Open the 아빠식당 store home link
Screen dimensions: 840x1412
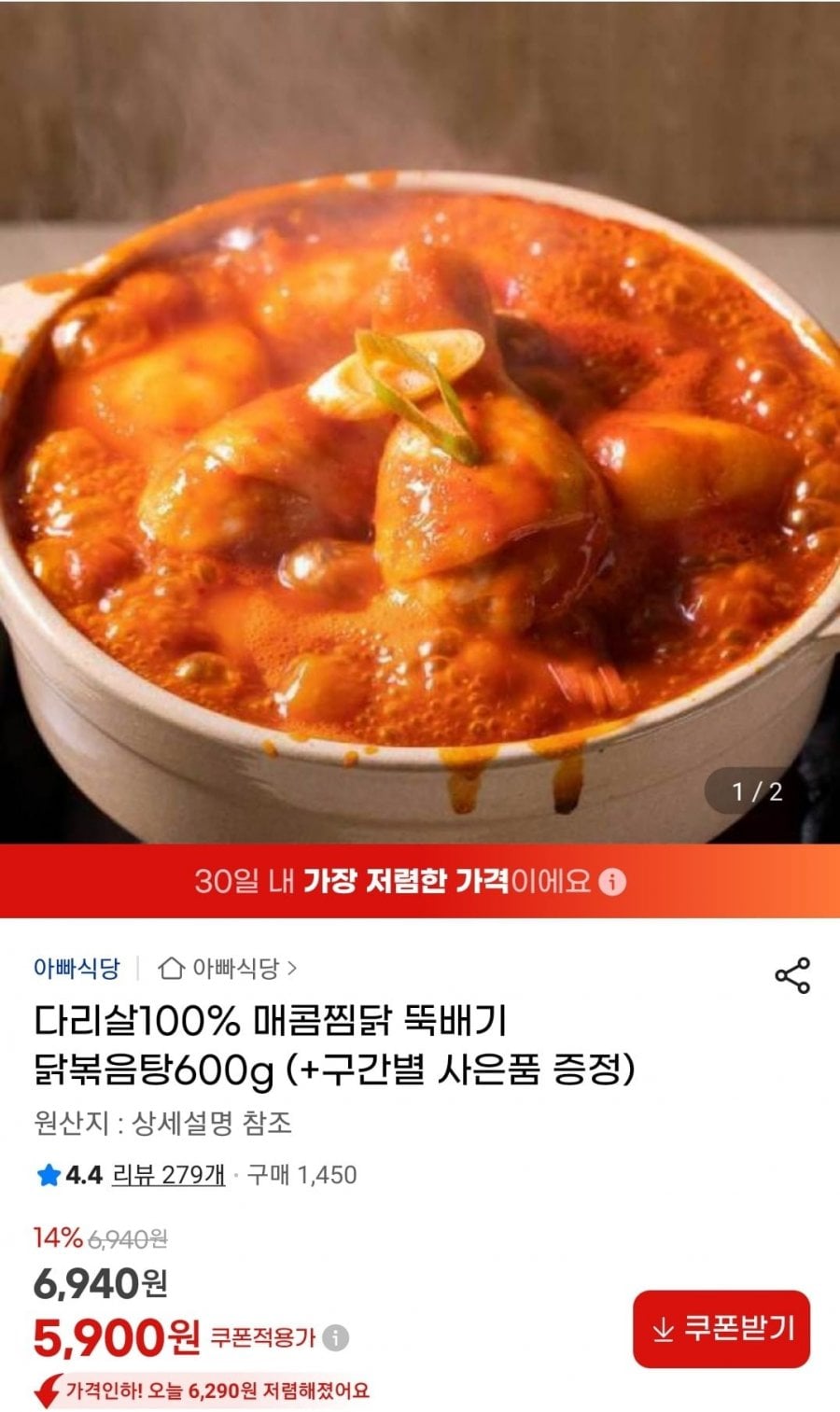tap(229, 969)
